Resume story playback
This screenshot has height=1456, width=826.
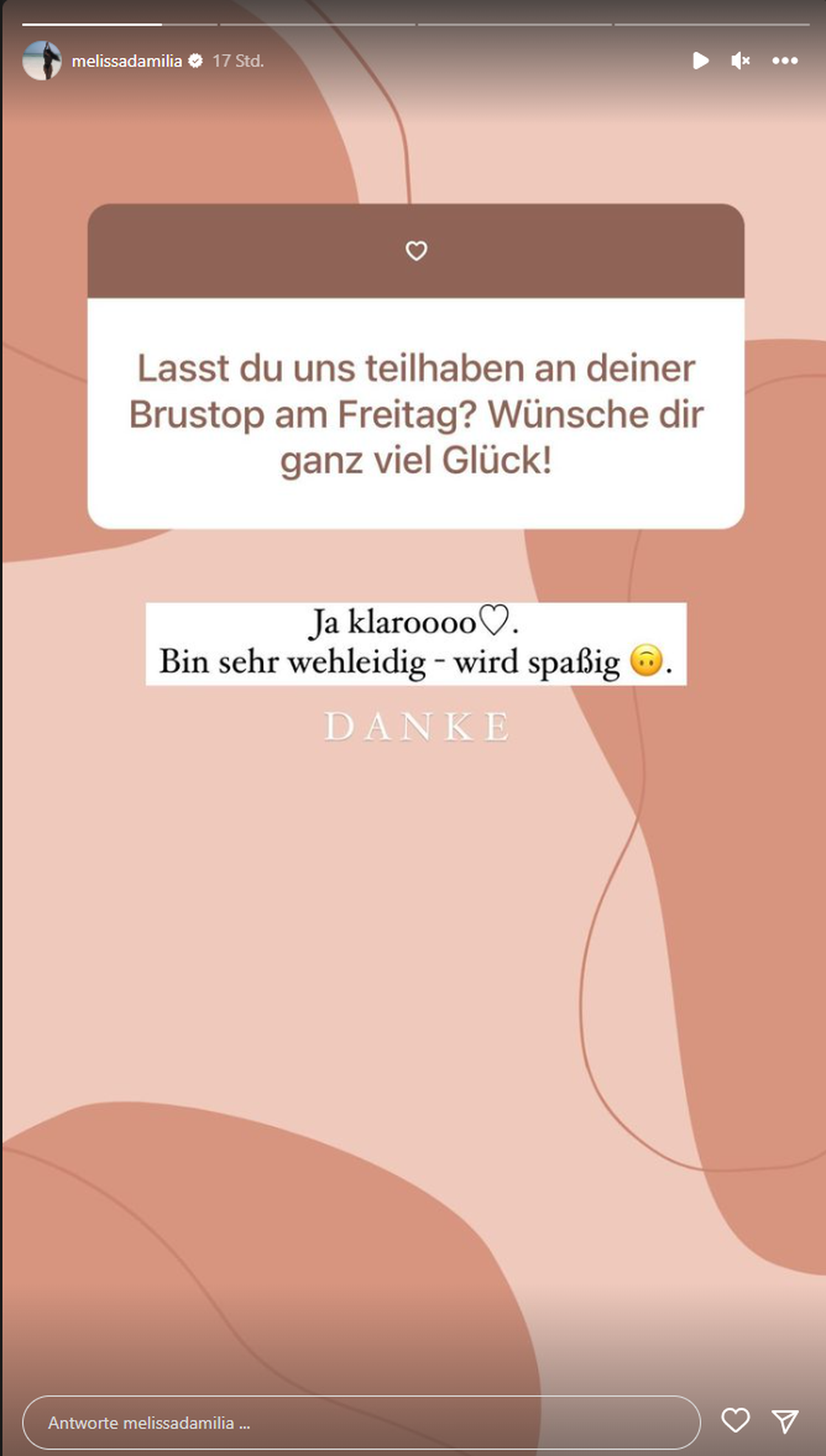[x=700, y=61]
